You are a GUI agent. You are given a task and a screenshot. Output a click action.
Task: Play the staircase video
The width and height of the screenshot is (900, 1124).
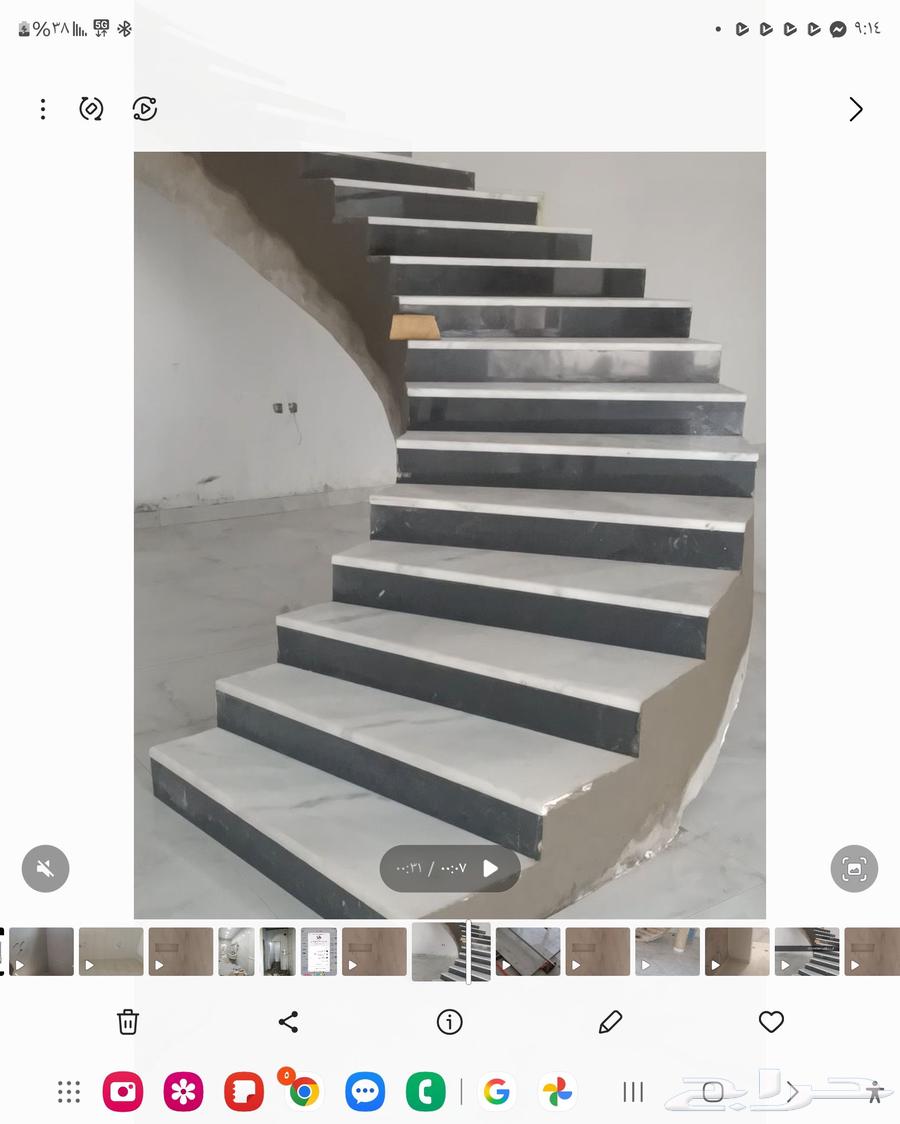pos(489,869)
